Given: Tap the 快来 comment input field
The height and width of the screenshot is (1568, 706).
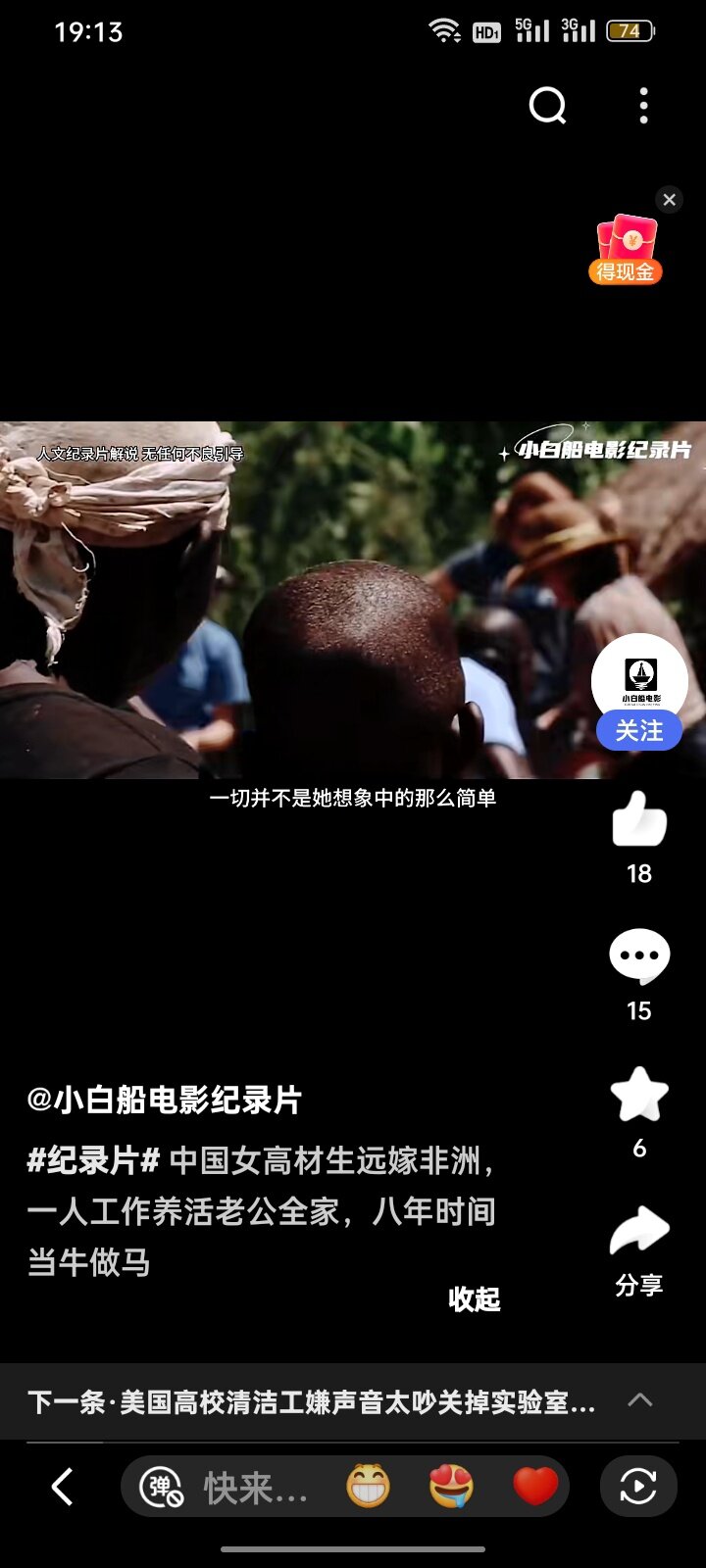Looking at the screenshot, I should 255,1488.
